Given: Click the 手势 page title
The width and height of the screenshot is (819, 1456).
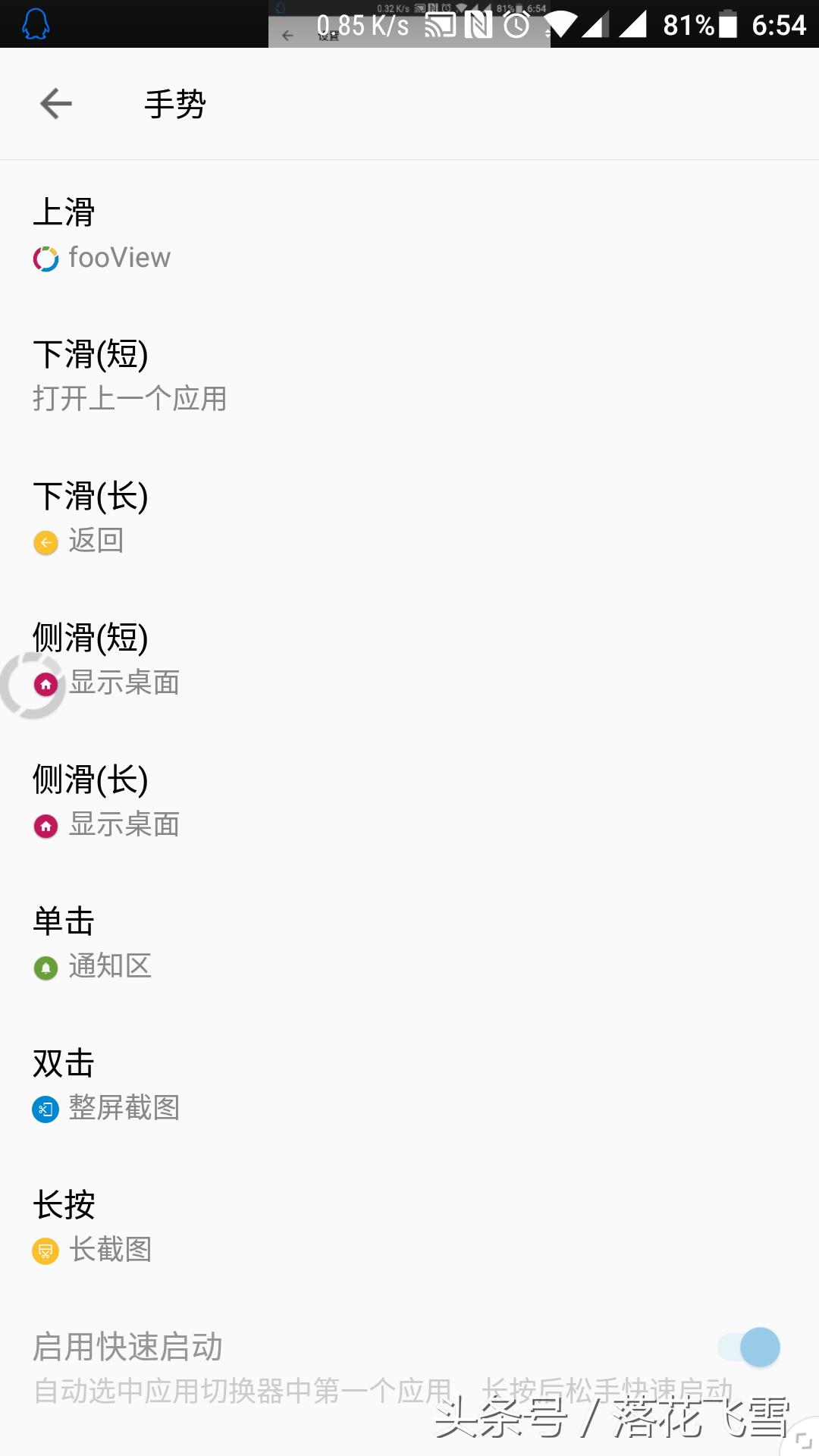Looking at the screenshot, I should pos(174,104).
